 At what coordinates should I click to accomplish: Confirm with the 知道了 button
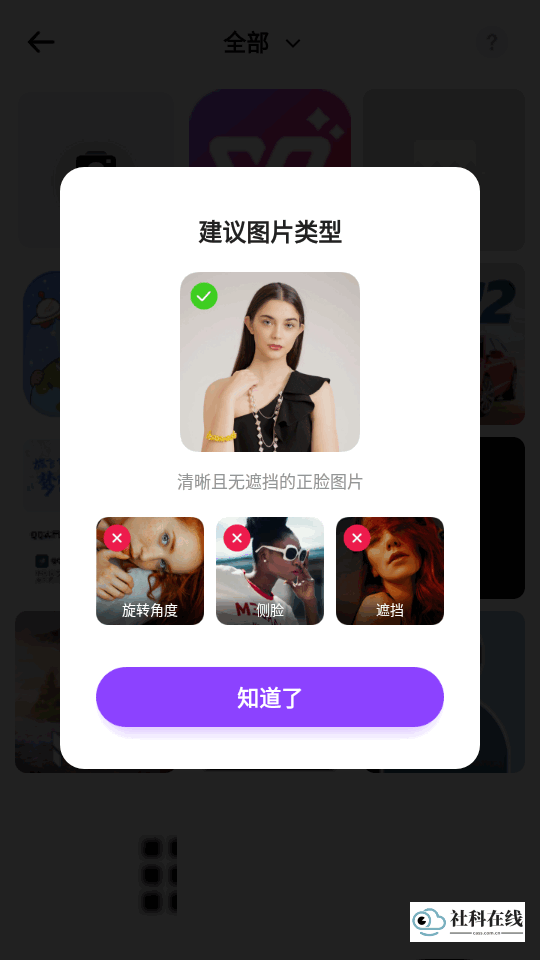coord(269,697)
